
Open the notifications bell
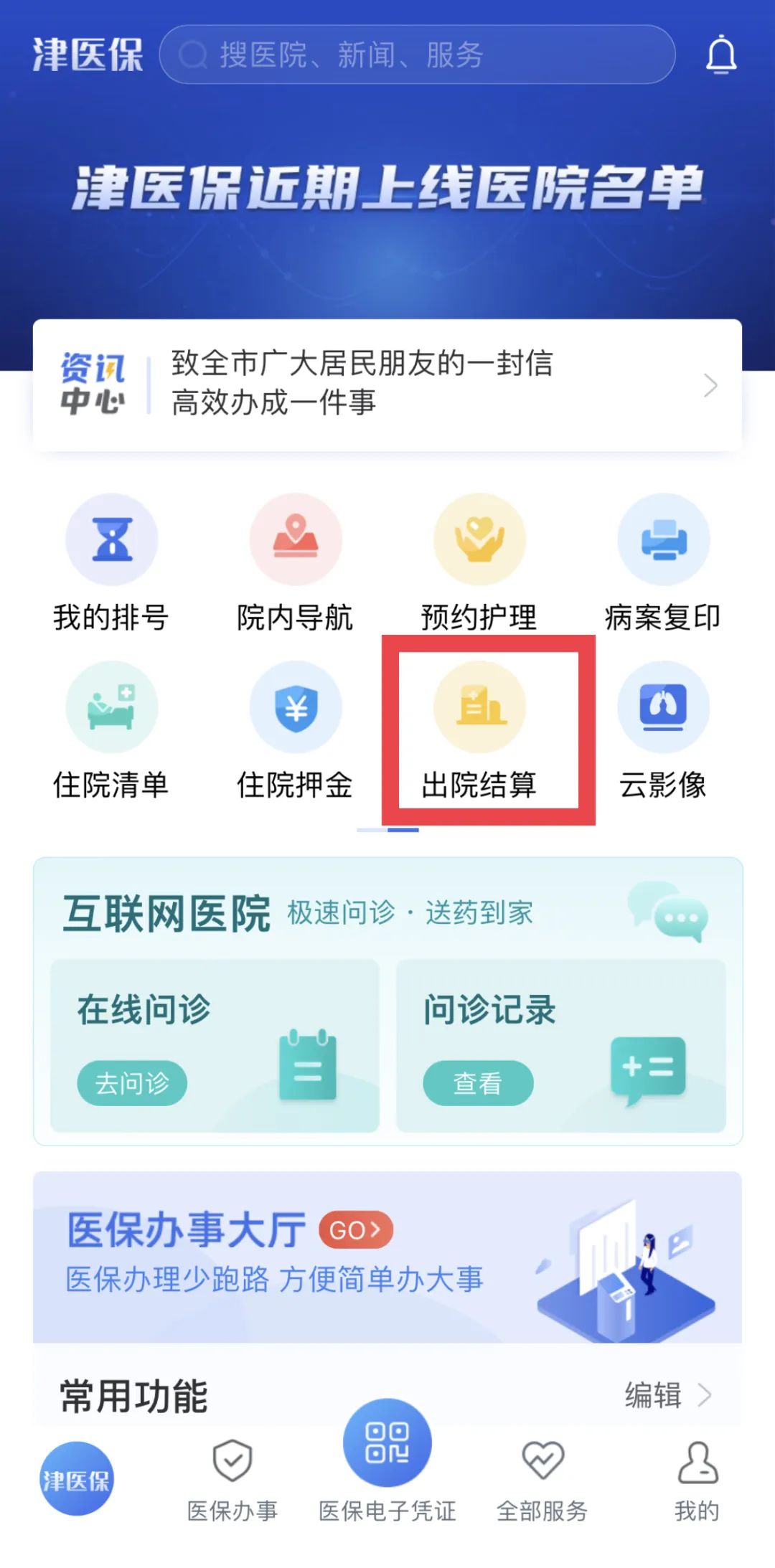pyautogui.click(x=720, y=56)
